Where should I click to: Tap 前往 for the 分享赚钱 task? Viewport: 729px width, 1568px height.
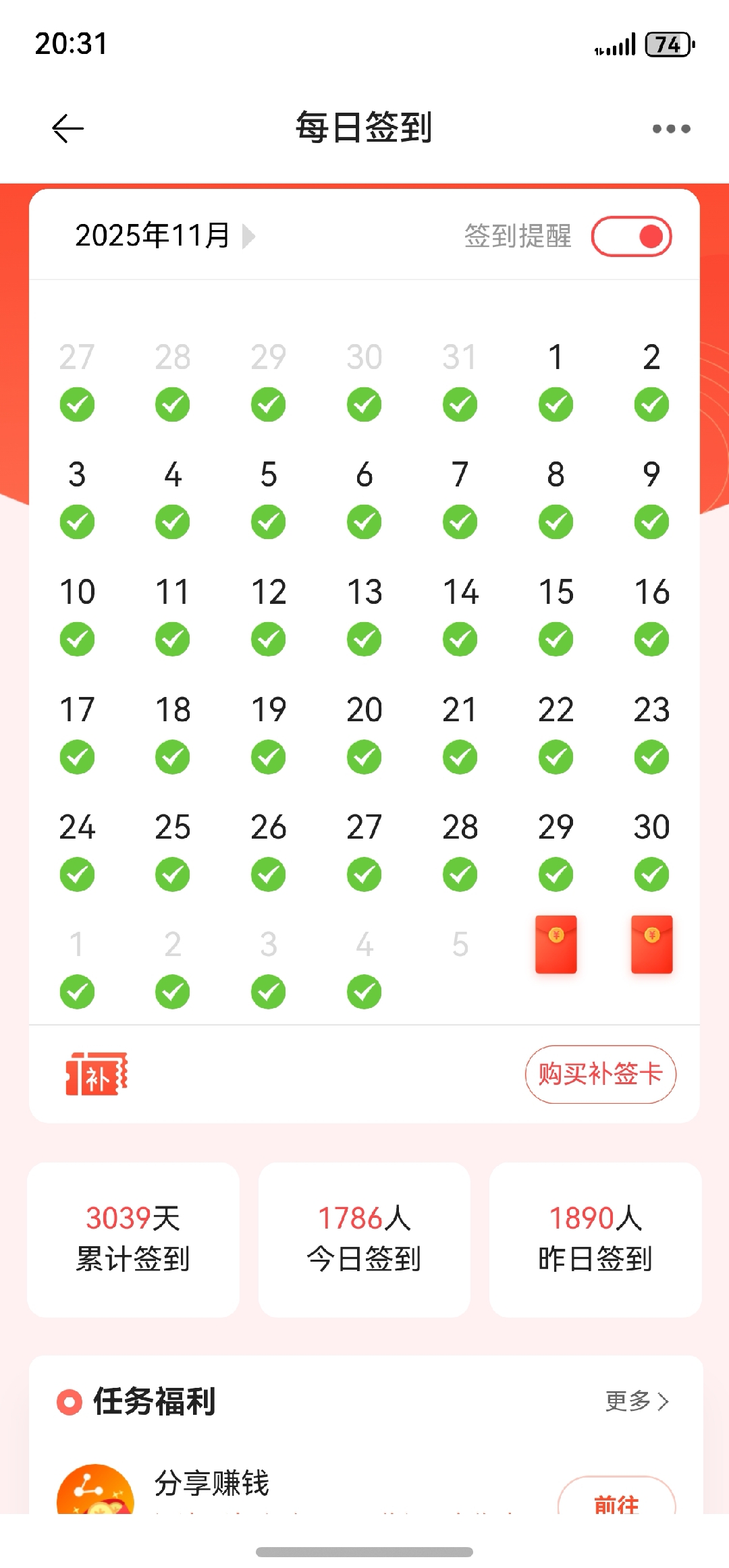pyautogui.click(x=616, y=1499)
